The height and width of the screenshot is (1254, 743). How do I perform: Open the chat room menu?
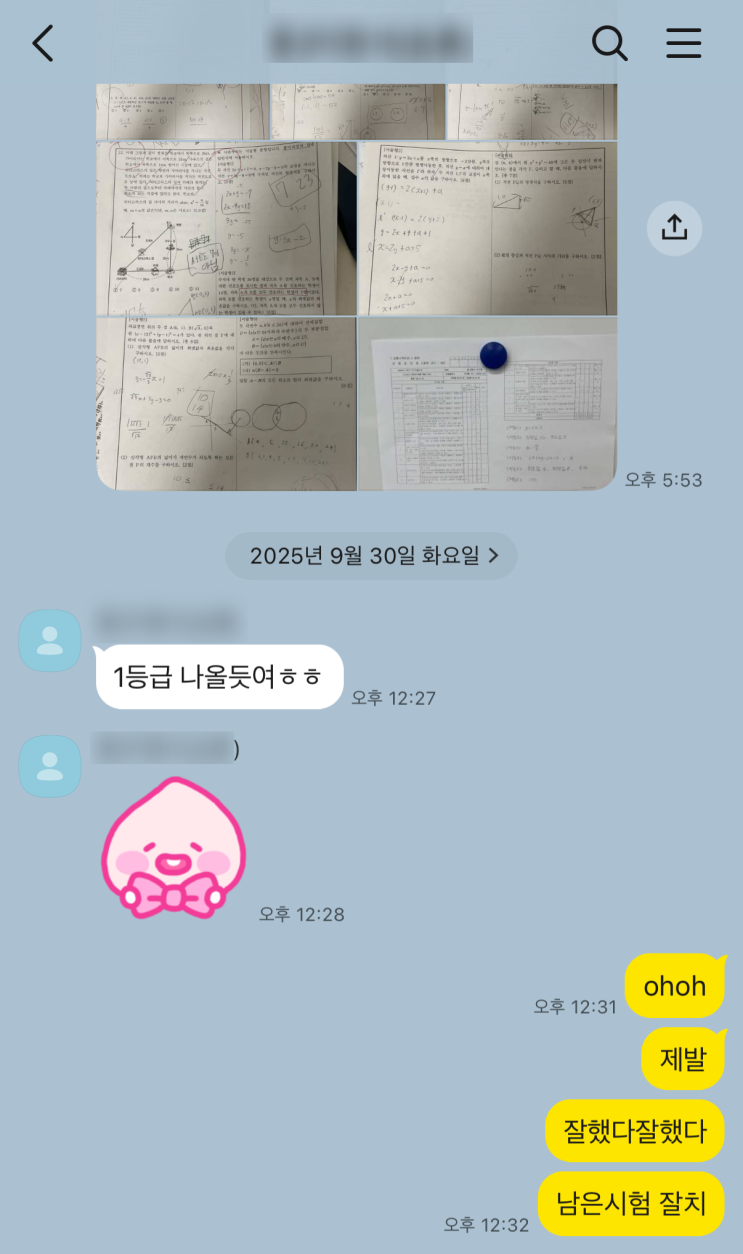pyautogui.click(x=684, y=43)
